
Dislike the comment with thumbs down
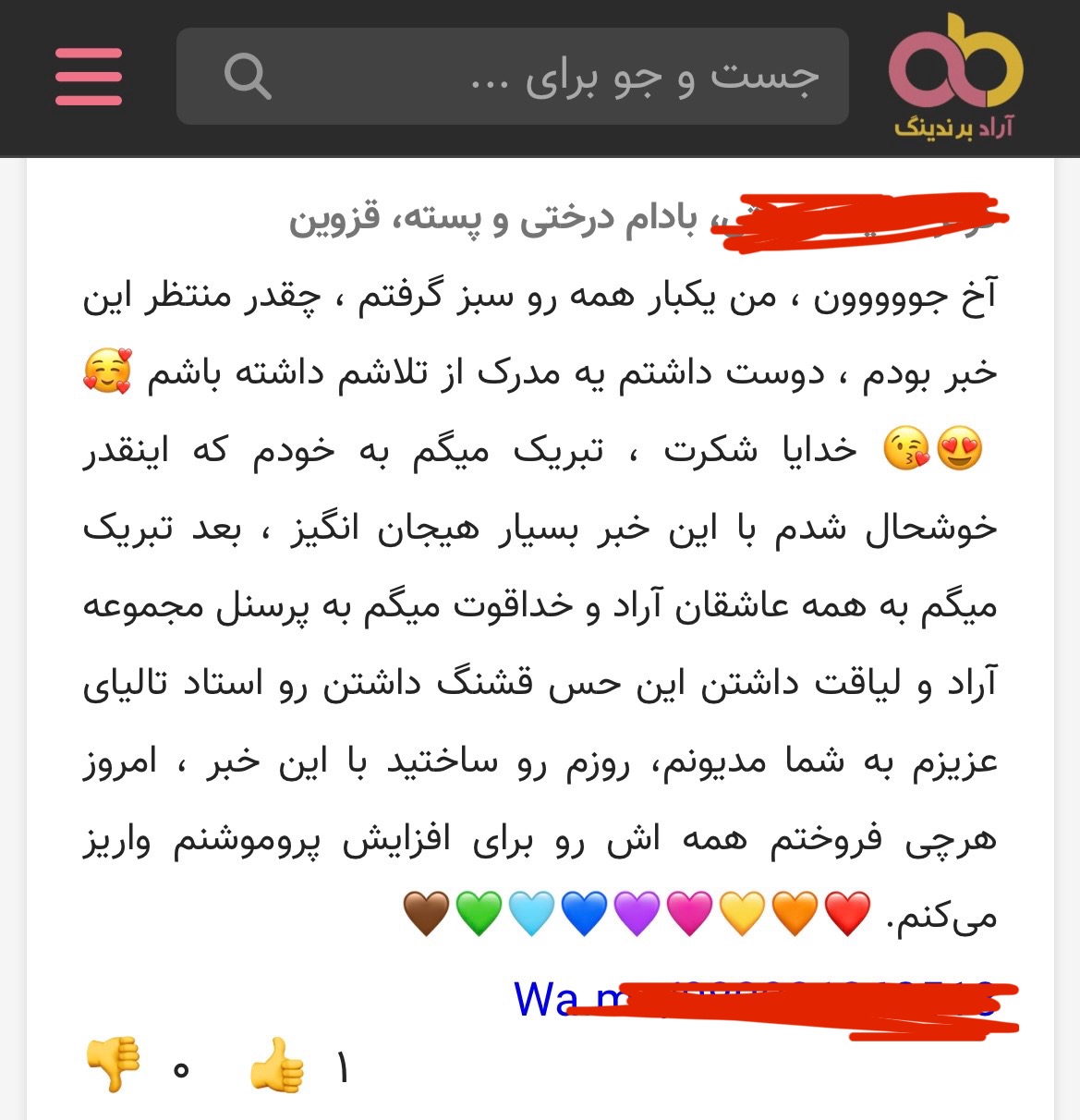(x=113, y=1066)
